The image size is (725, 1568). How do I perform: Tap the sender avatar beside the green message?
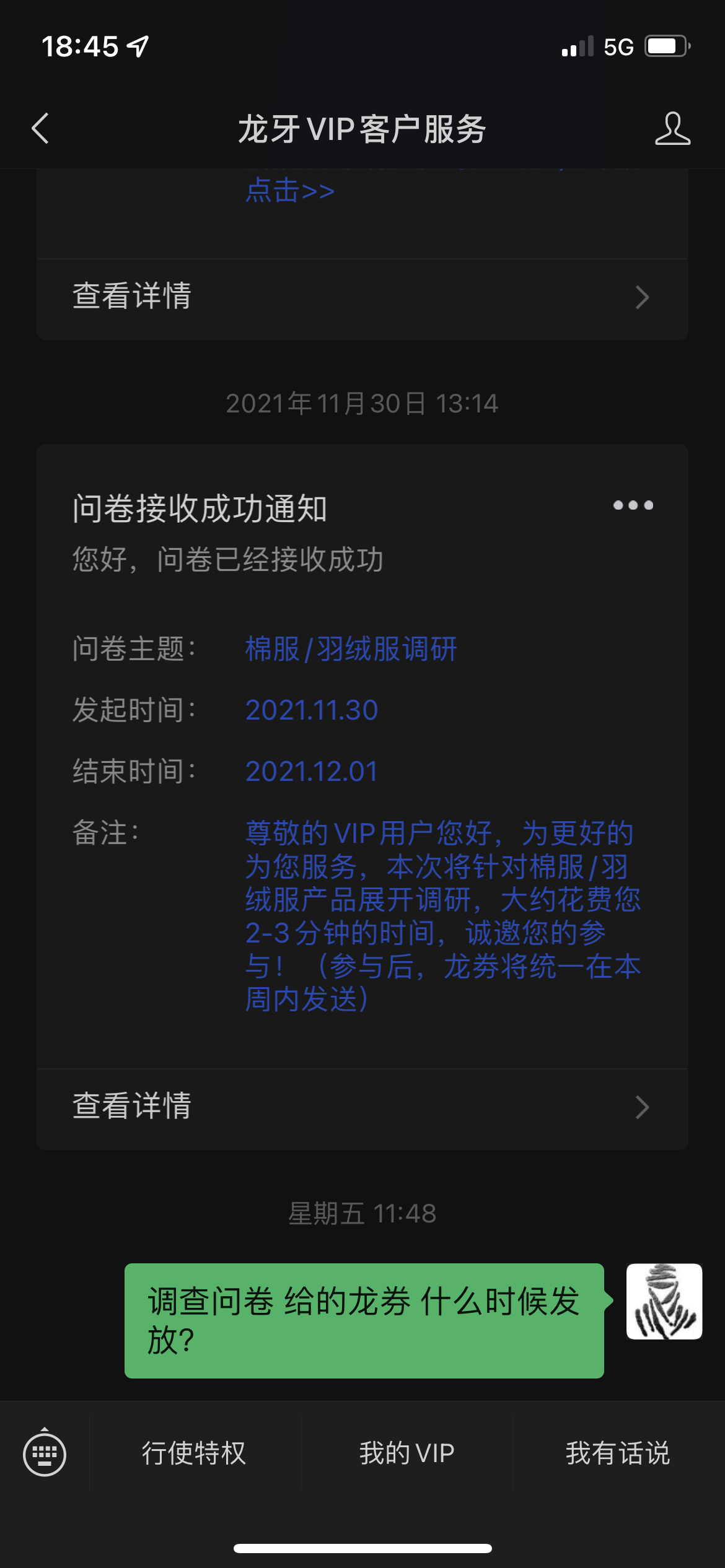pos(664,1302)
